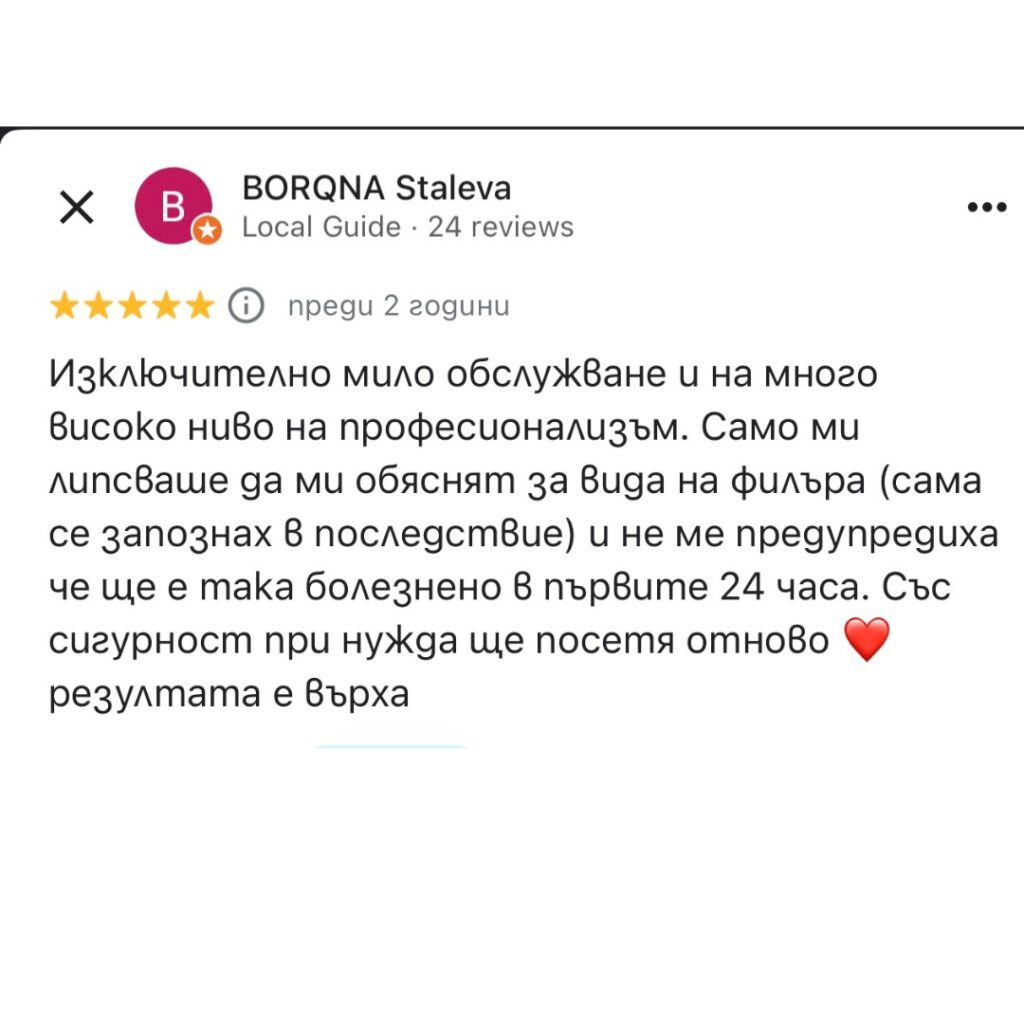The height and width of the screenshot is (1024, 1024).
Task: Open the three-dot overflow menu
Action: [x=987, y=208]
